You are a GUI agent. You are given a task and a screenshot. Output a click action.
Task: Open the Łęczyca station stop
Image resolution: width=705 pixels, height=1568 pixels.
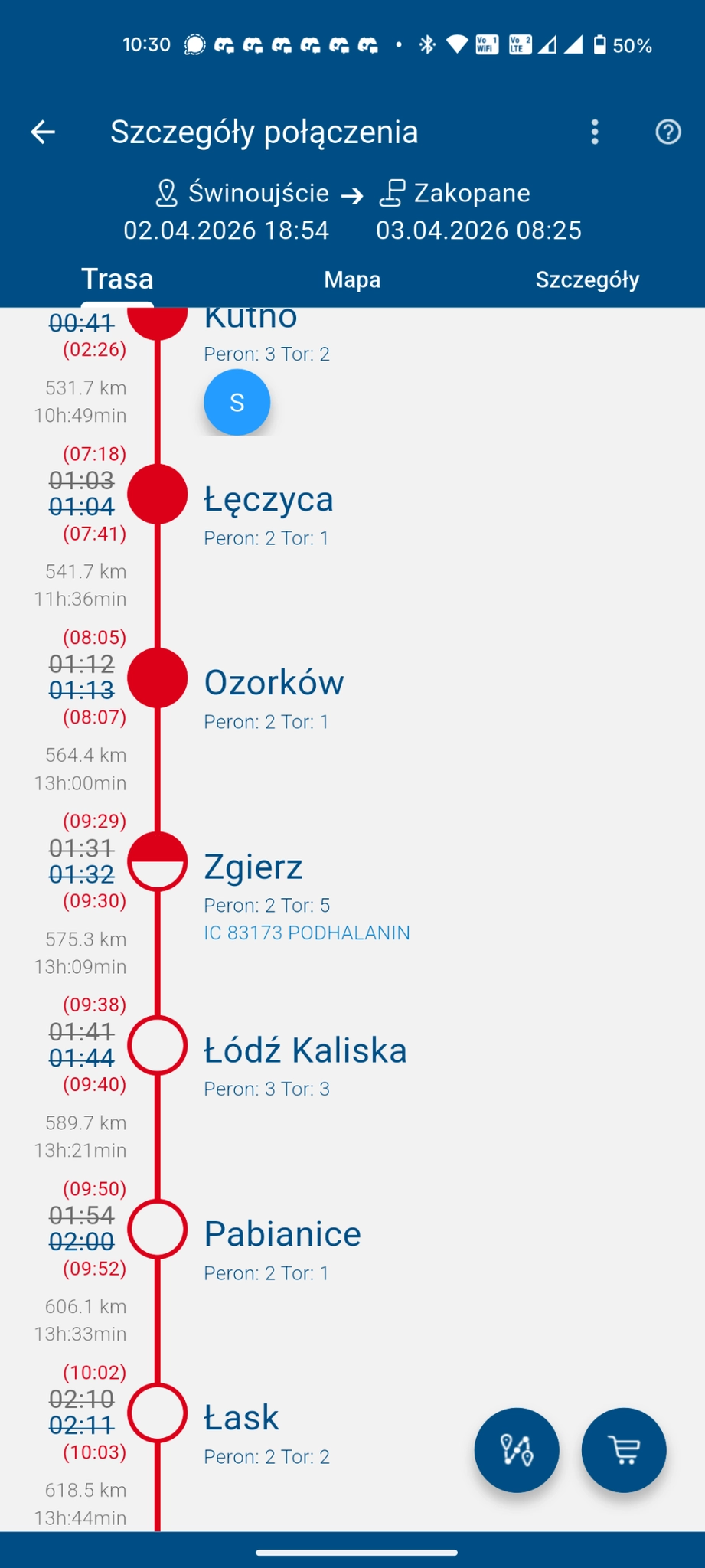(x=269, y=500)
